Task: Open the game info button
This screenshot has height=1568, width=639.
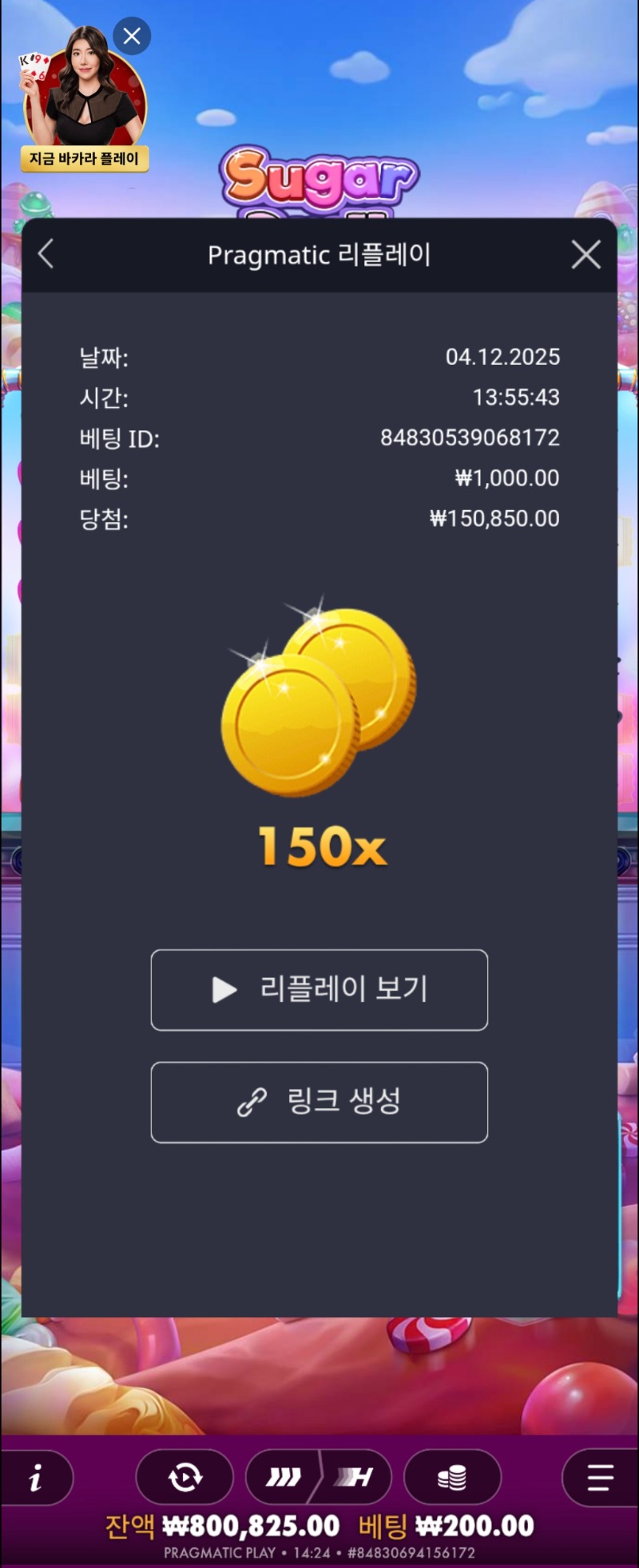Action: [36, 1479]
